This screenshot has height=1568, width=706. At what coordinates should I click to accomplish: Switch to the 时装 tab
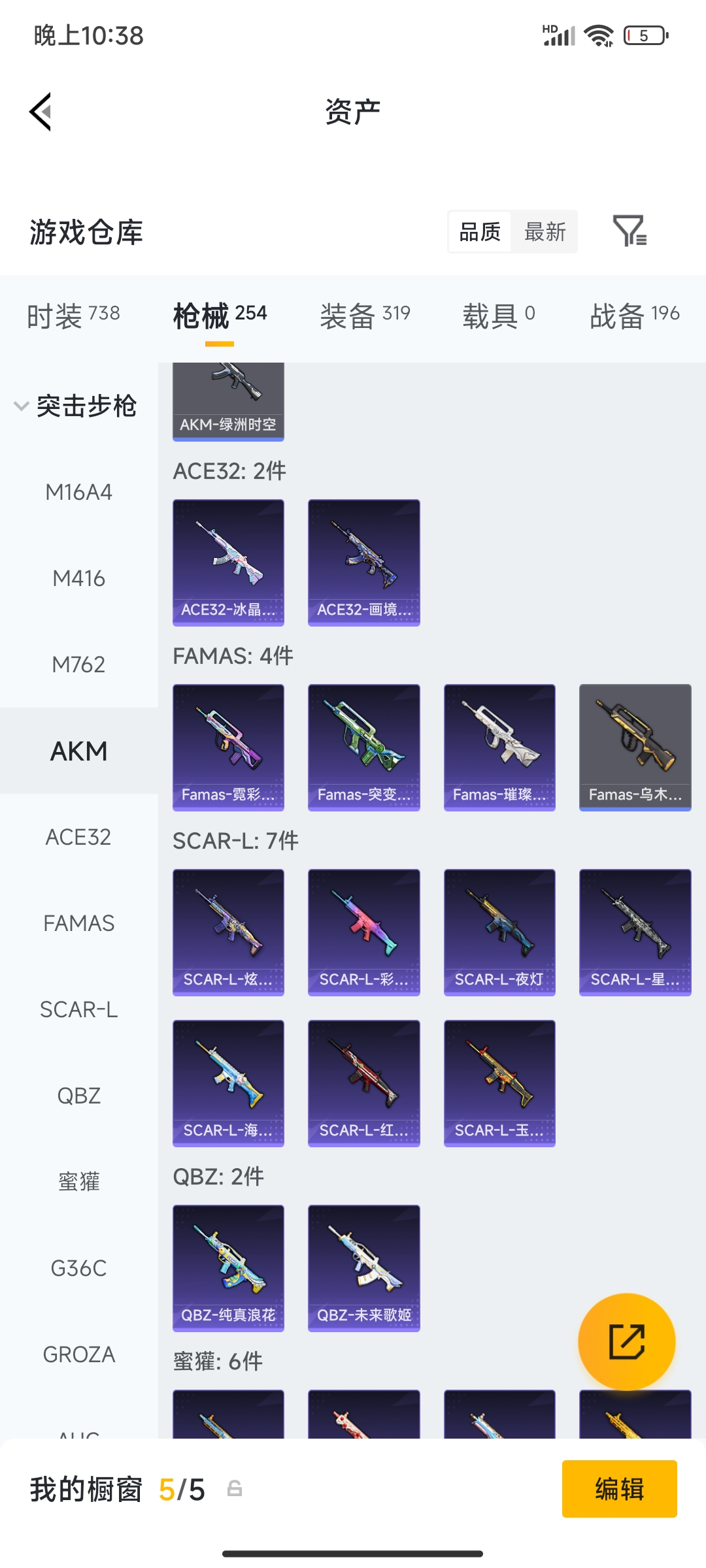pos(73,316)
